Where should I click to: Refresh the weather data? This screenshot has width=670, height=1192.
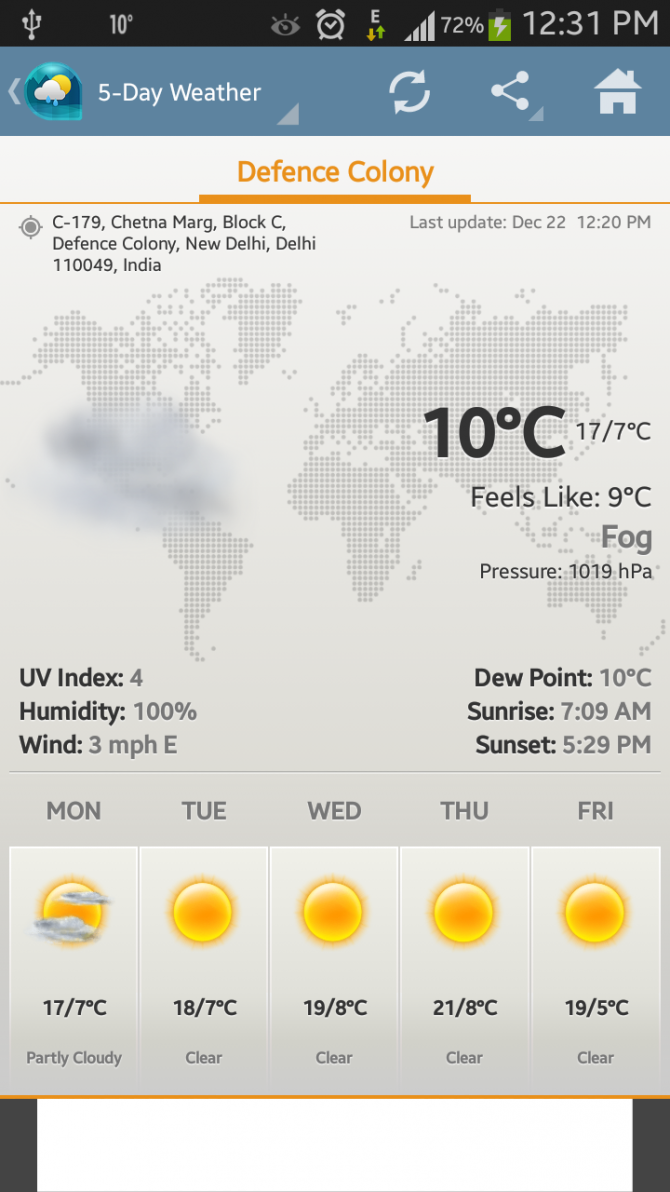(409, 93)
